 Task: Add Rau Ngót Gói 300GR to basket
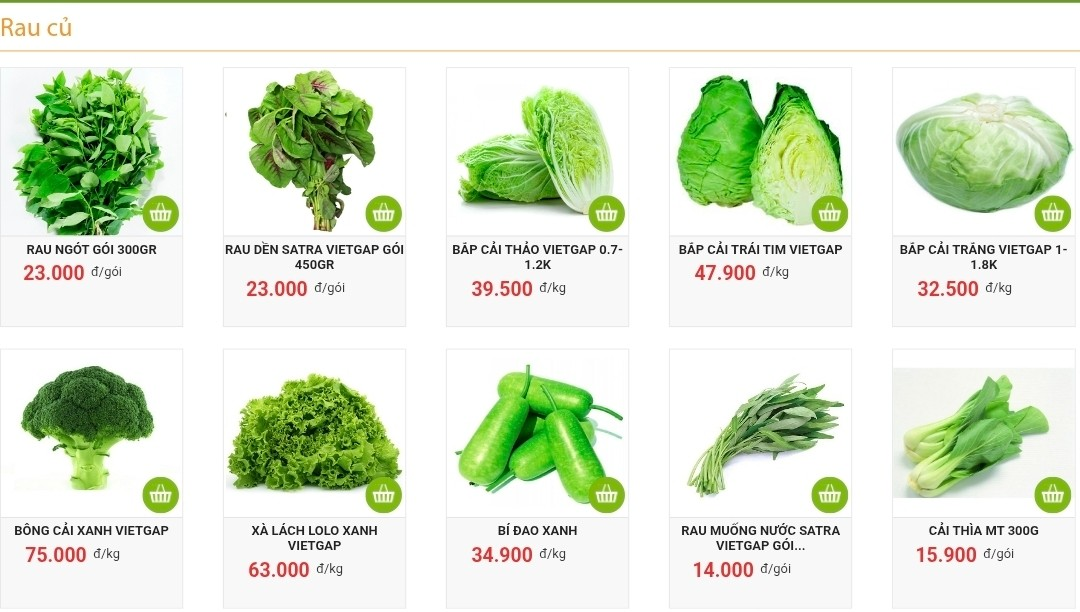click(x=160, y=213)
